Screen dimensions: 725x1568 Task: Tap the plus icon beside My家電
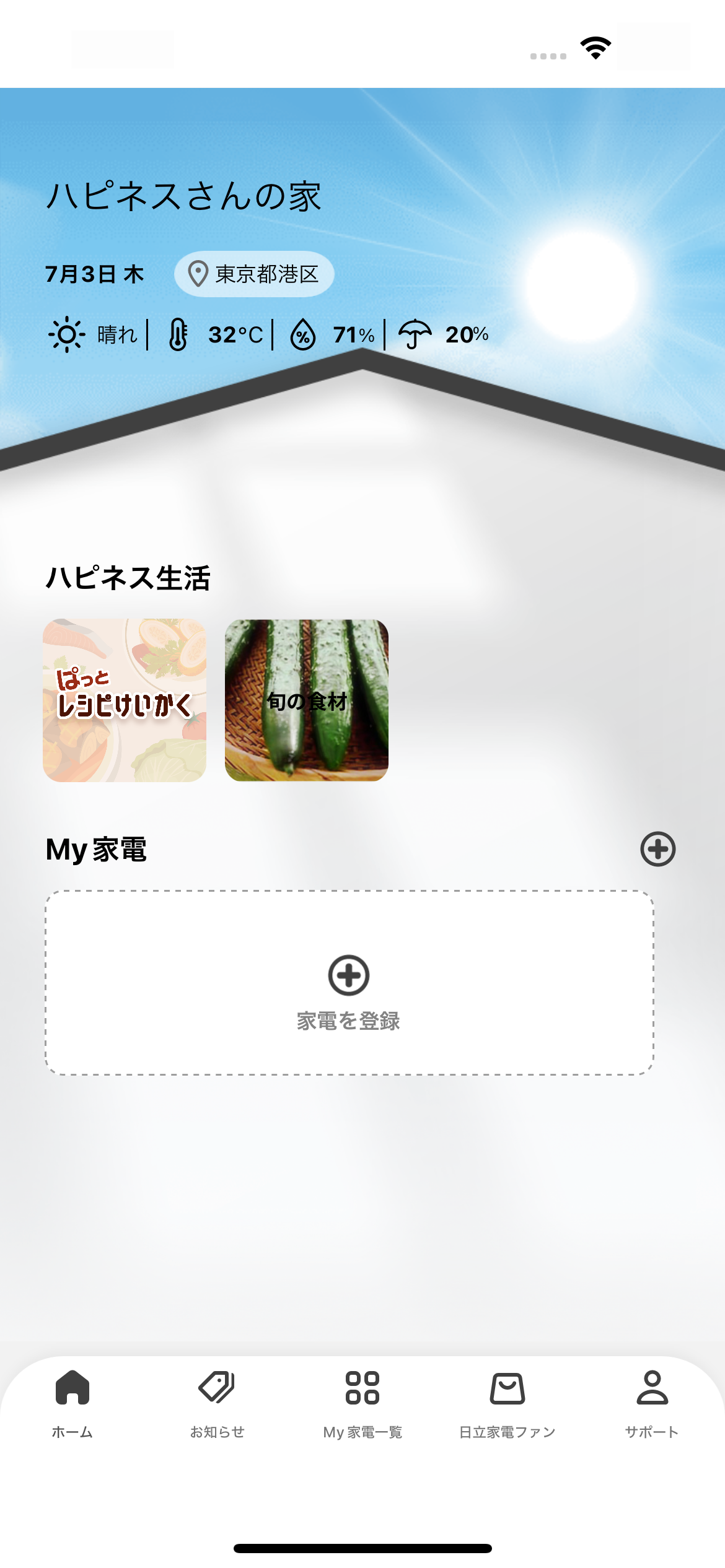(657, 849)
